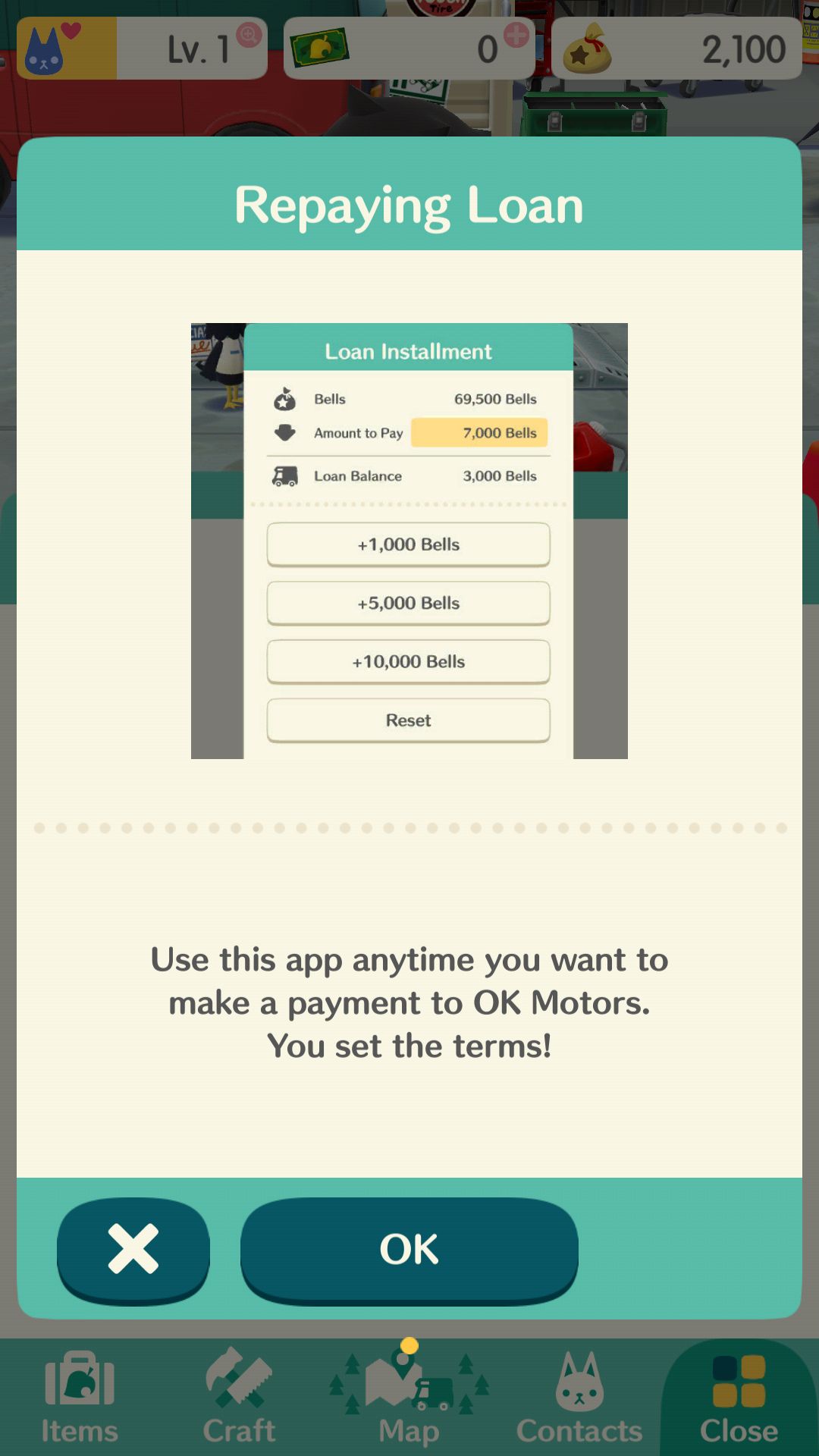Confirm the Repaying Loan dialog with OK
Screen dimensions: 819x1456
tap(409, 1250)
